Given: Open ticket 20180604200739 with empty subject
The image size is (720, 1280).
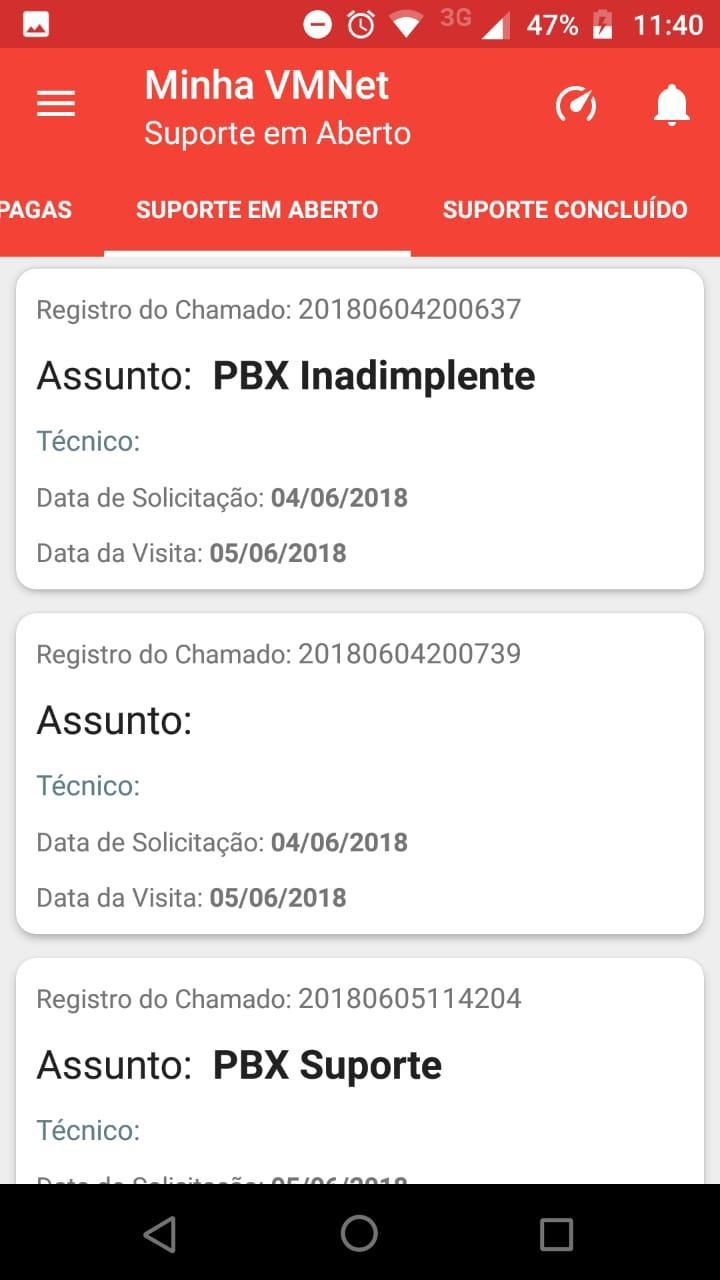Looking at the screenshot, I should click(x=360, y=774).
